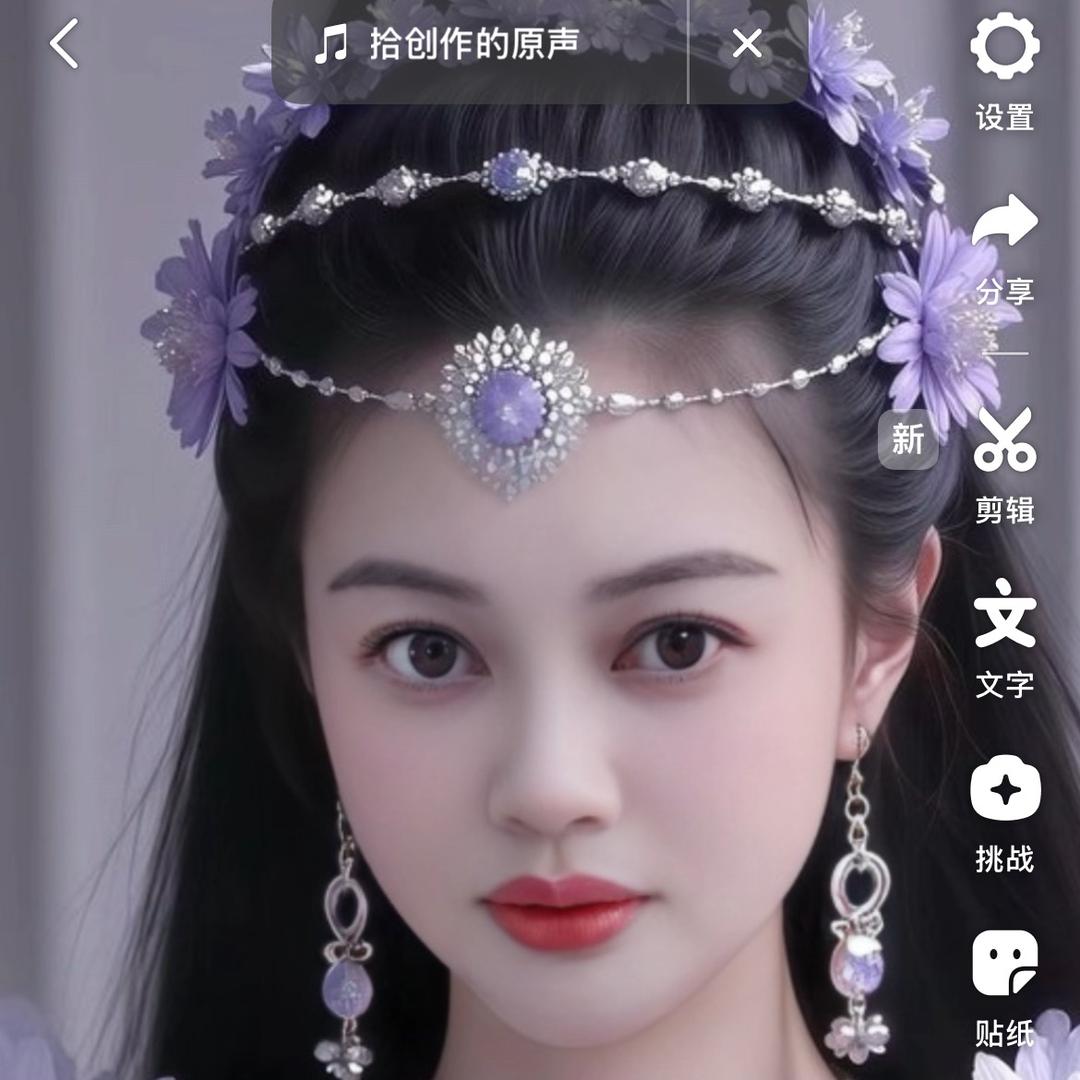
Task: Go back using the top-left arrow
Action: point(65,45)
